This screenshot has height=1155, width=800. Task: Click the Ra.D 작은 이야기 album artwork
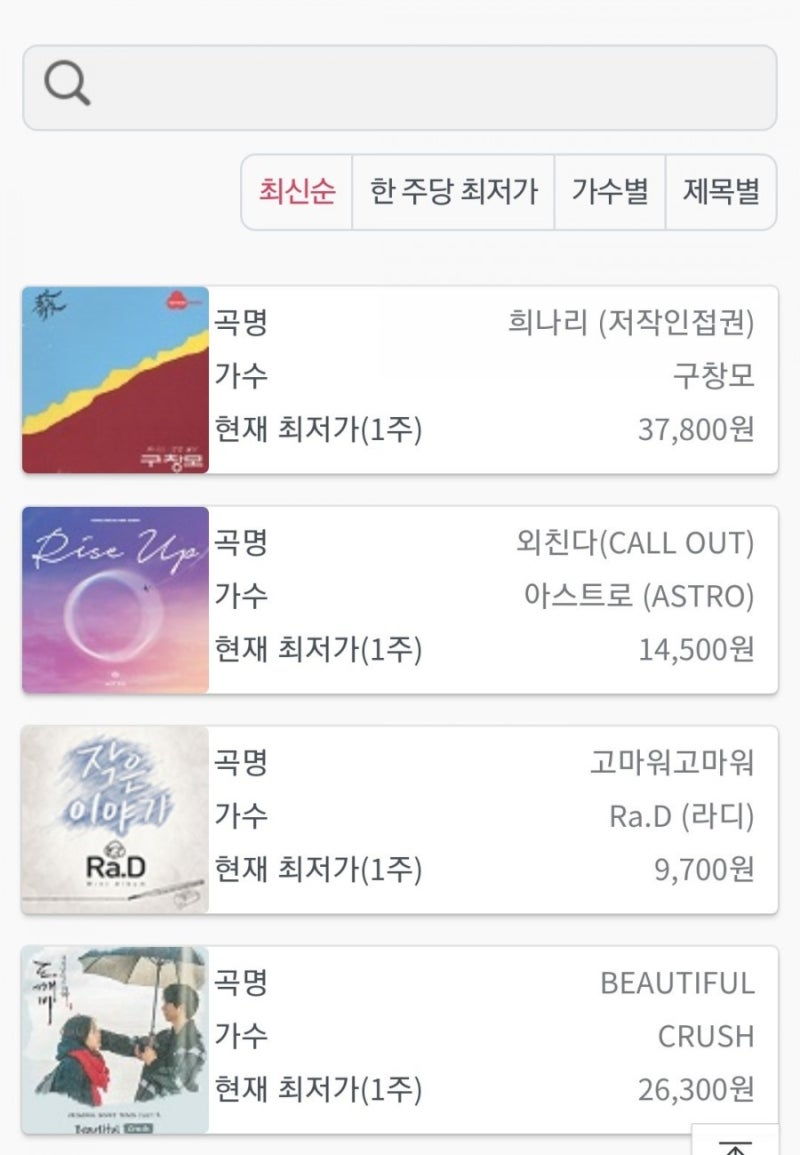coord(113,820)
